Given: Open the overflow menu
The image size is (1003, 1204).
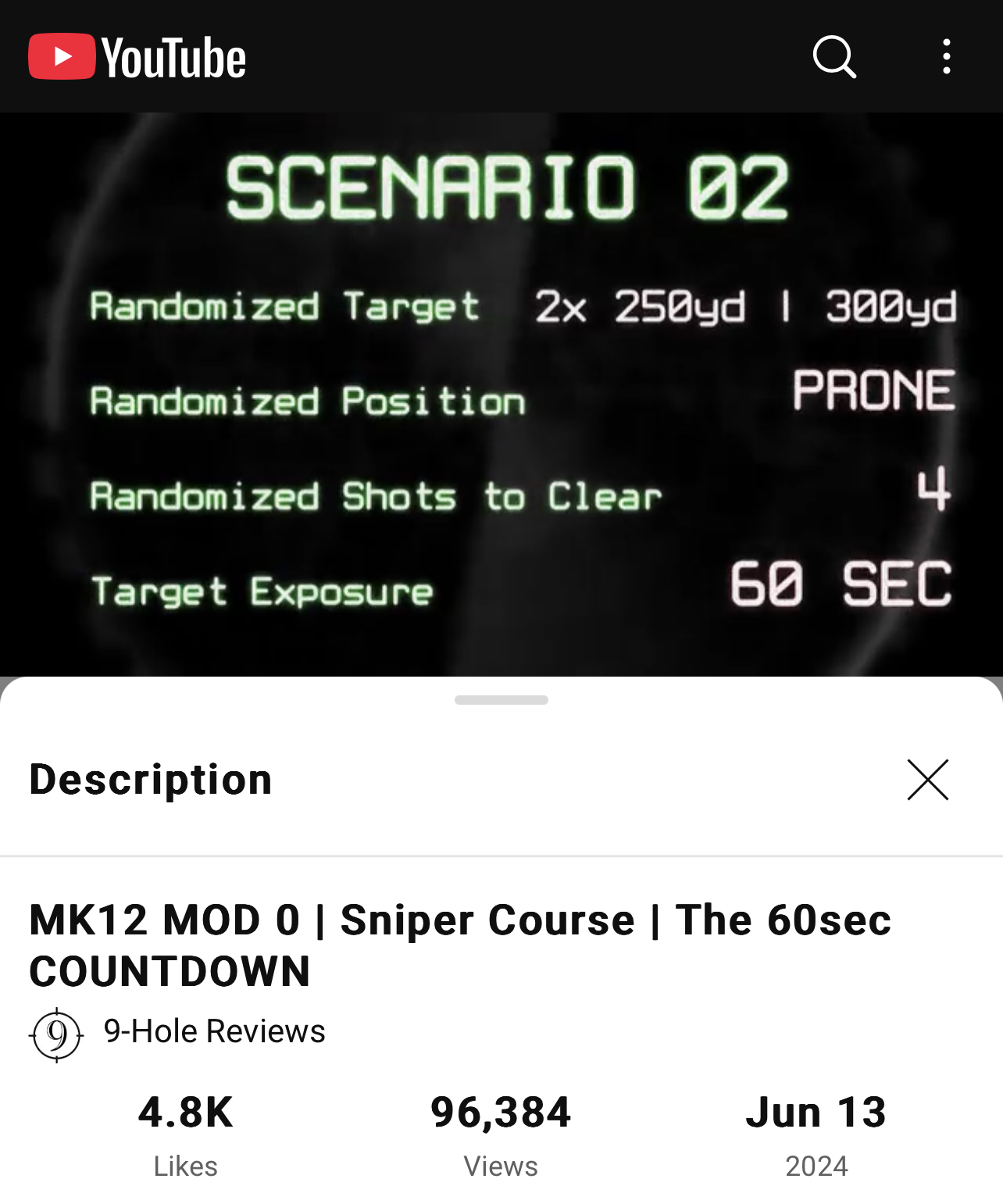Looking at the screenshot, I should tap(946, 57).
